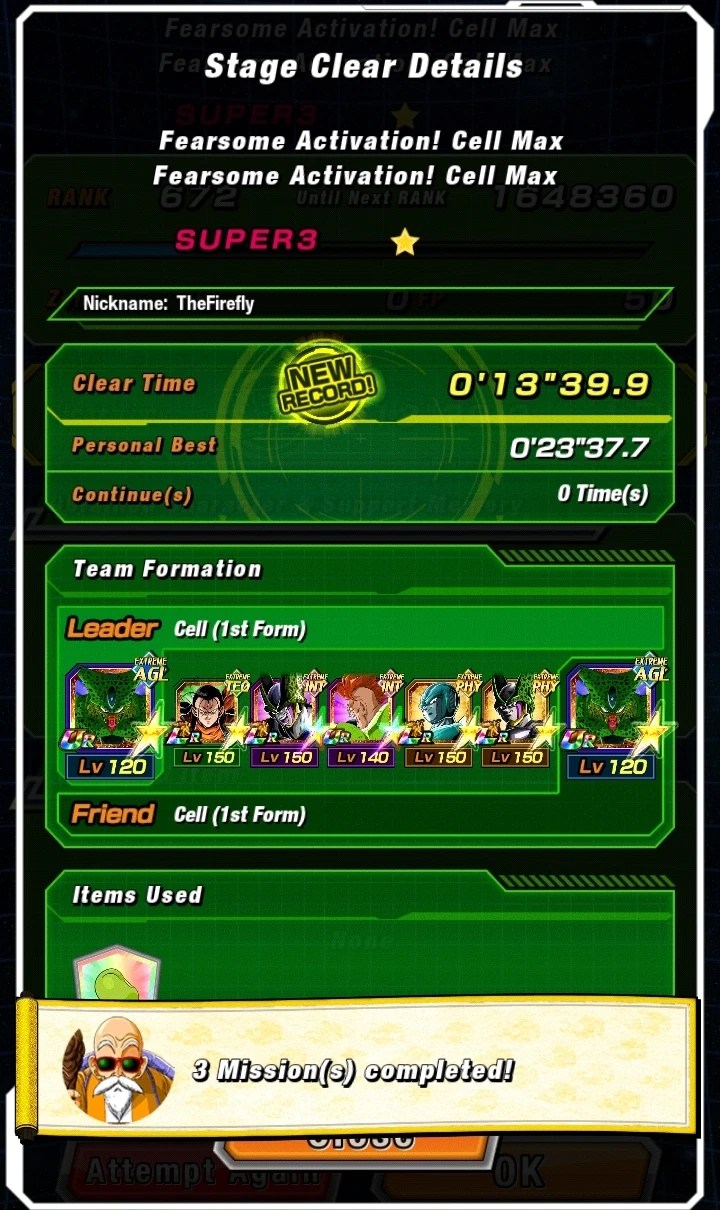Screen dimensions: 720x1210
Task: Dismiss the 3 Mission(s) completed banner
Action: (360, 1069)
